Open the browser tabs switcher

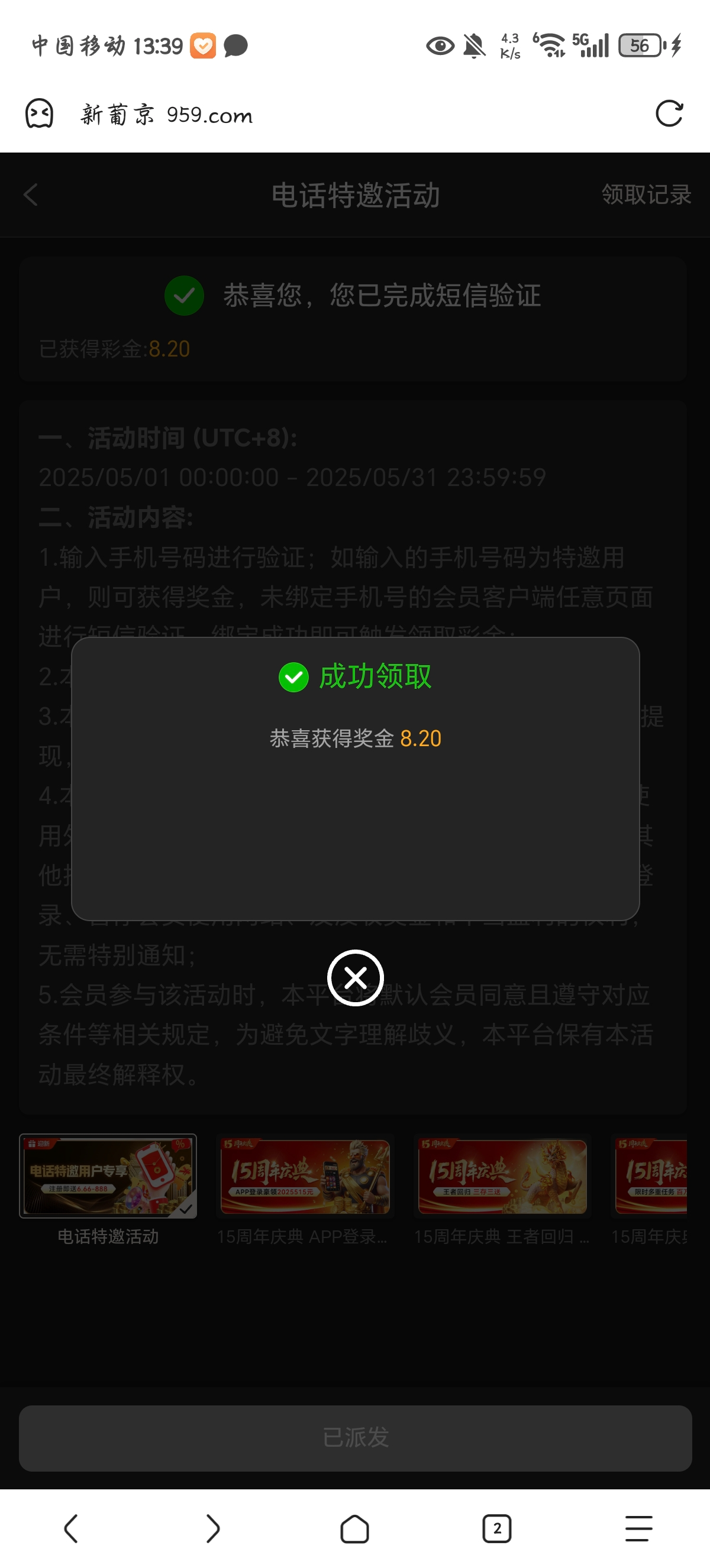[x=496, y=1528]
